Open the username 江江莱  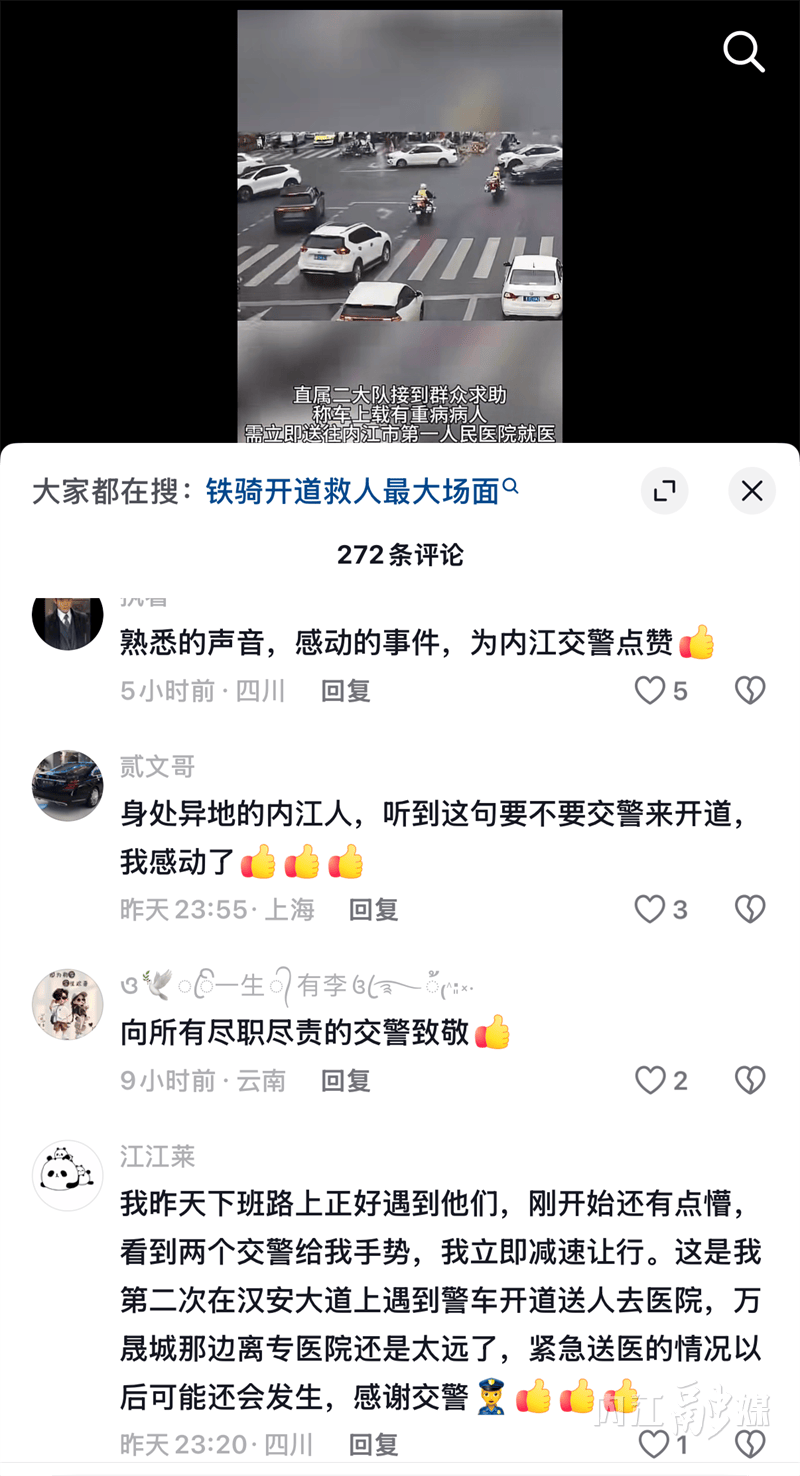click(x=158, y=1156)
